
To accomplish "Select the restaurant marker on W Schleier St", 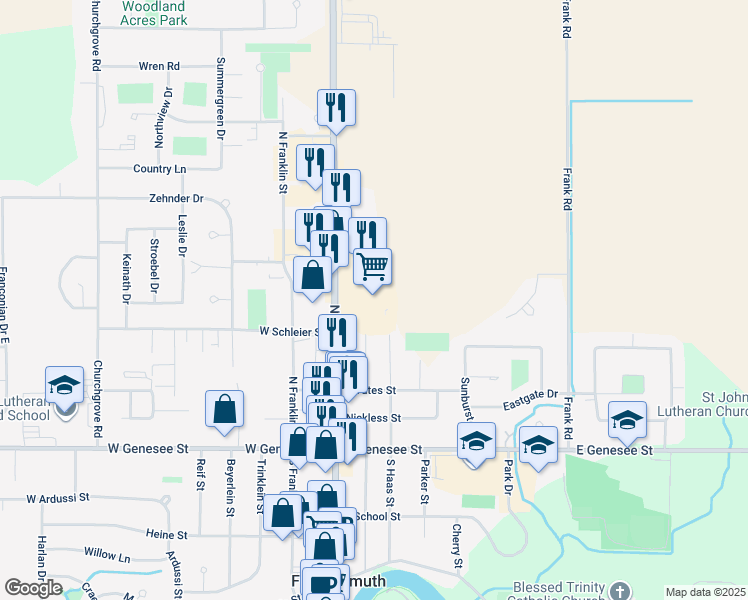I will tap(338, 332).
